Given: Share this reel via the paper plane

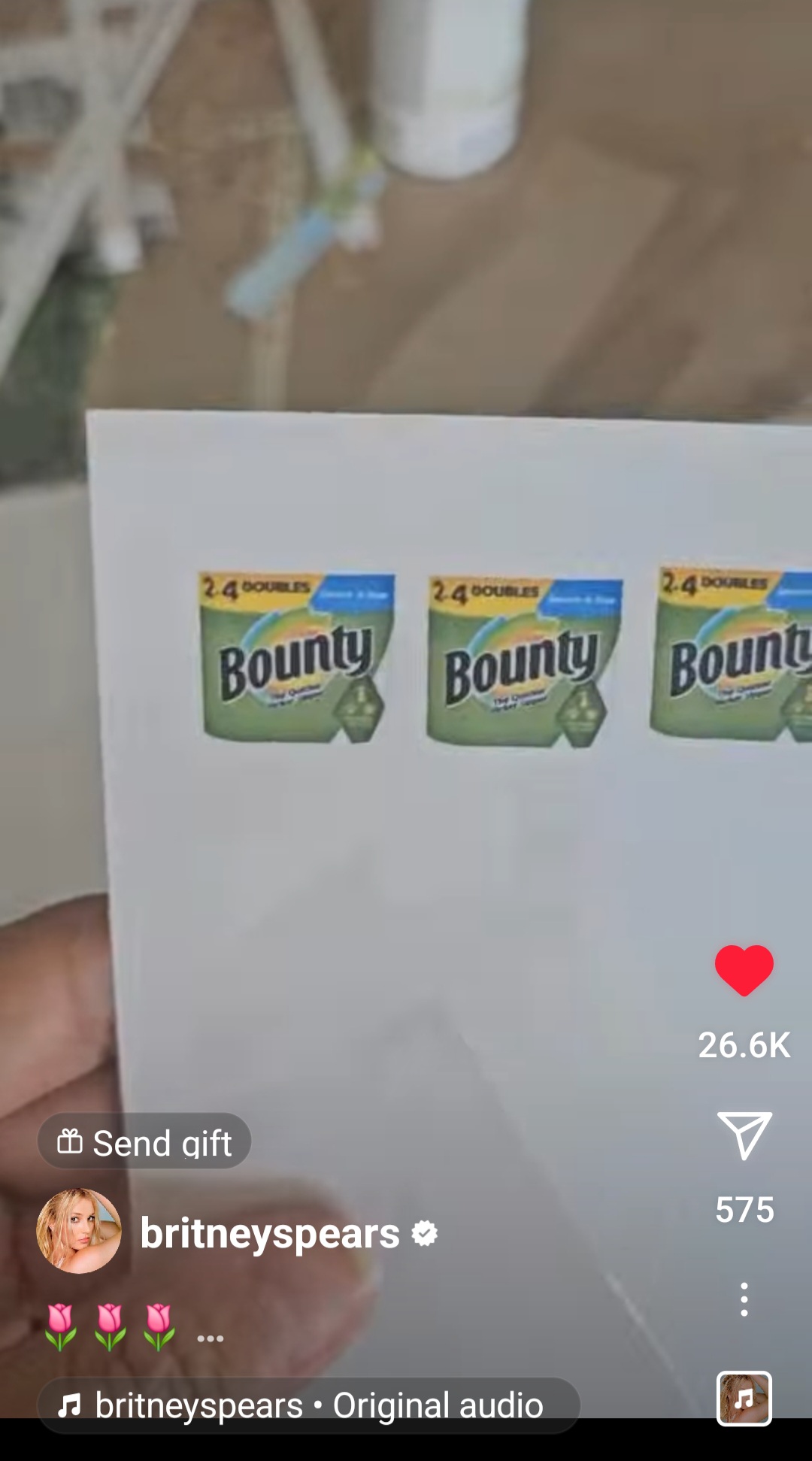Looking at the screenshot, I should pos(744,1135).
